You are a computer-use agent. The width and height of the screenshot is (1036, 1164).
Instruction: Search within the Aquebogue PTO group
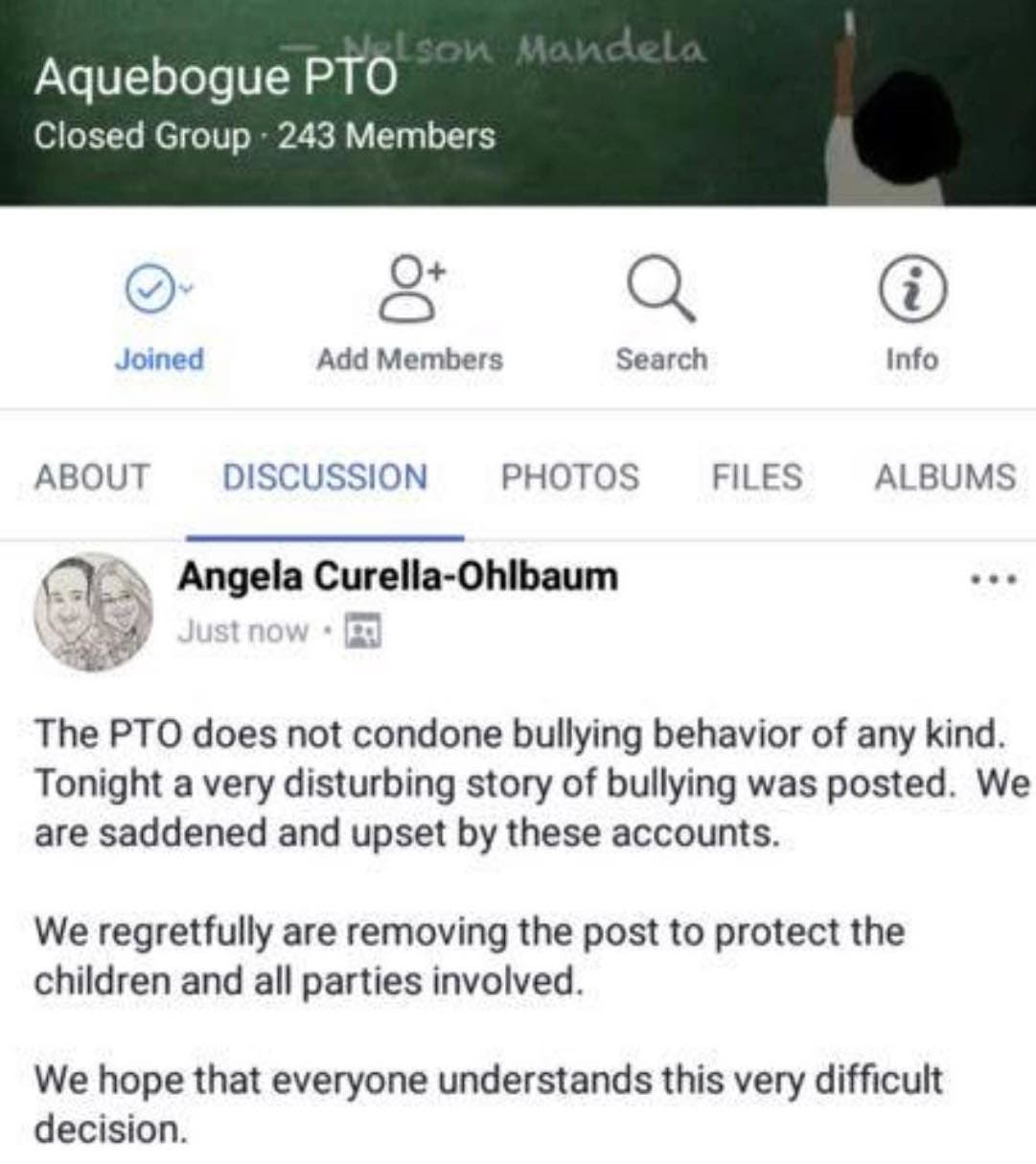[661, 314]
